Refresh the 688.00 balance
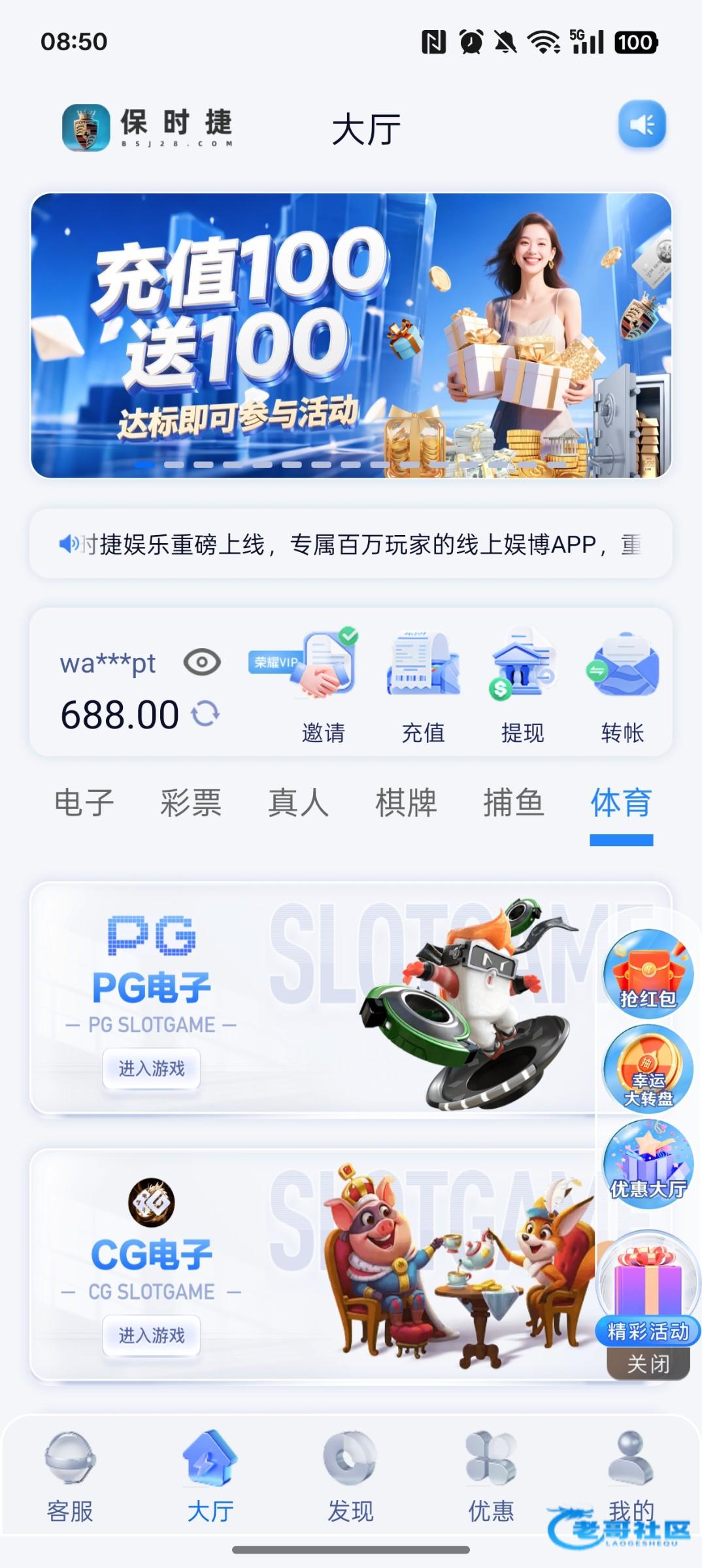Image resolution: width=702 pixels, height=1568 pixels. point(205,713)
